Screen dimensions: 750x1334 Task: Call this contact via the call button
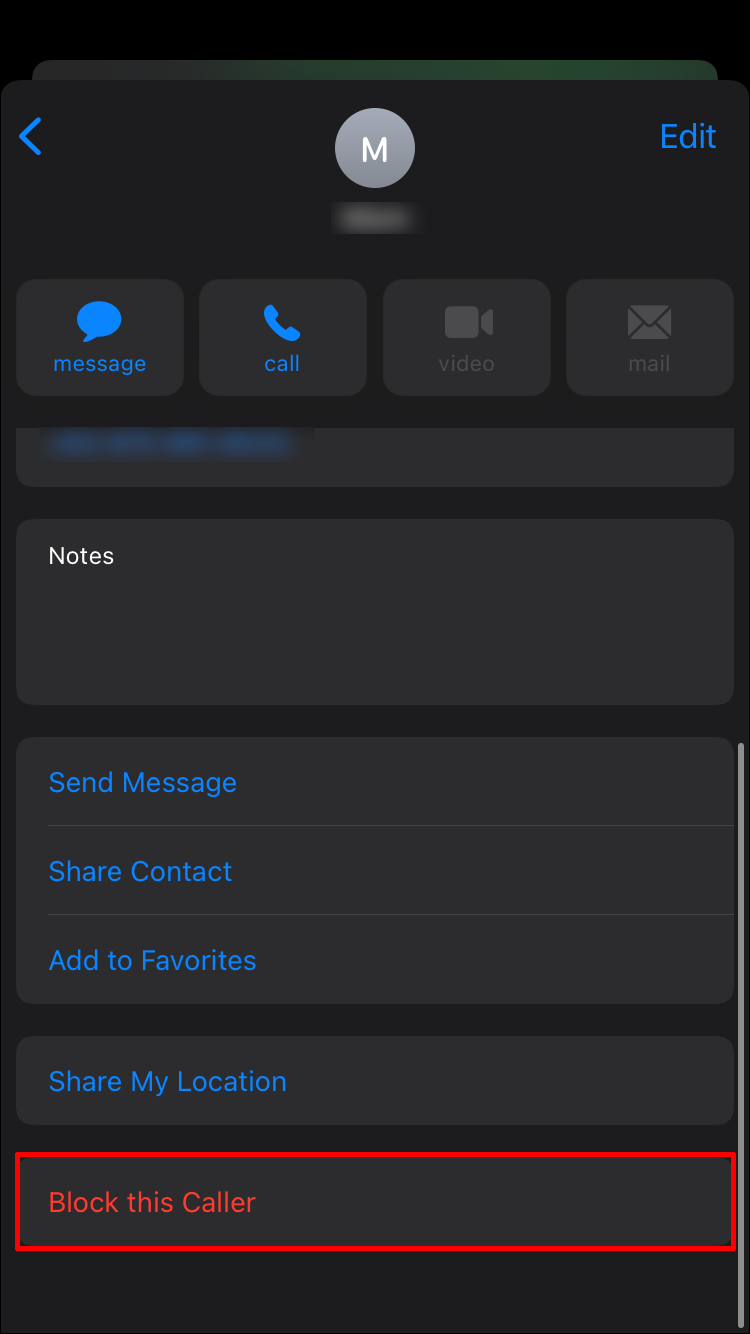[x=282, y=338]
